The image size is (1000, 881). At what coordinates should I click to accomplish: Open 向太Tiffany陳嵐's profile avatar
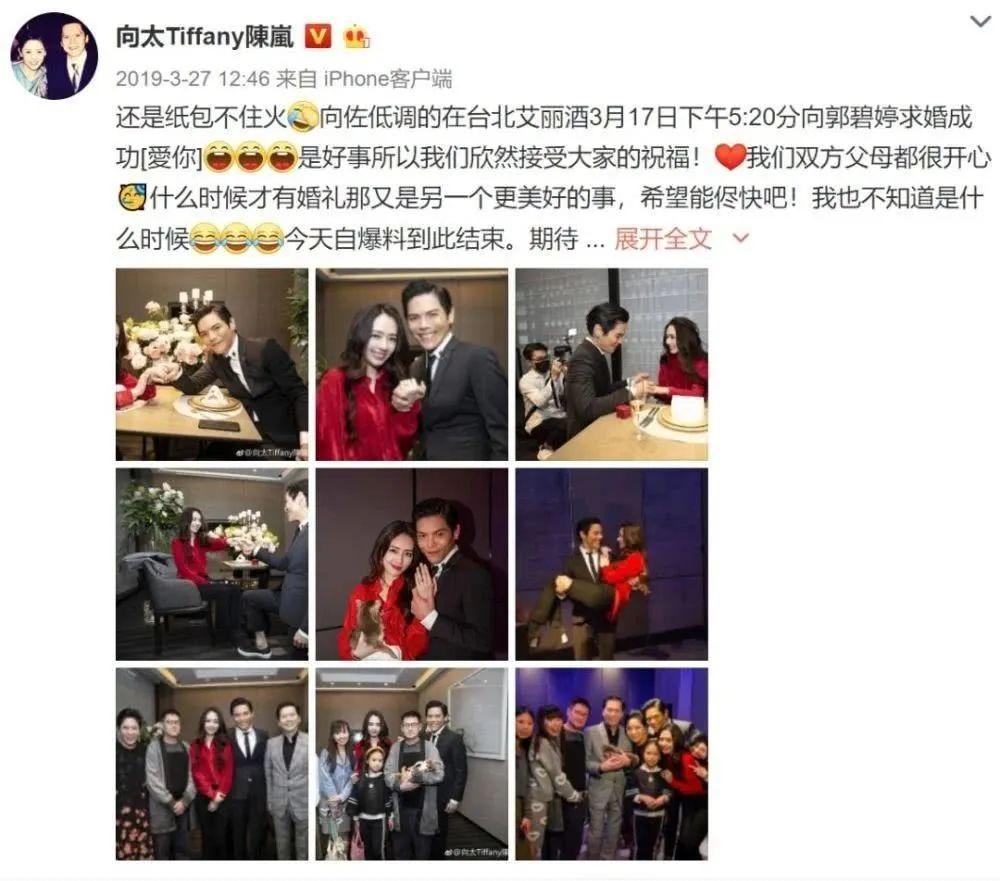click(x=54, y=56)
